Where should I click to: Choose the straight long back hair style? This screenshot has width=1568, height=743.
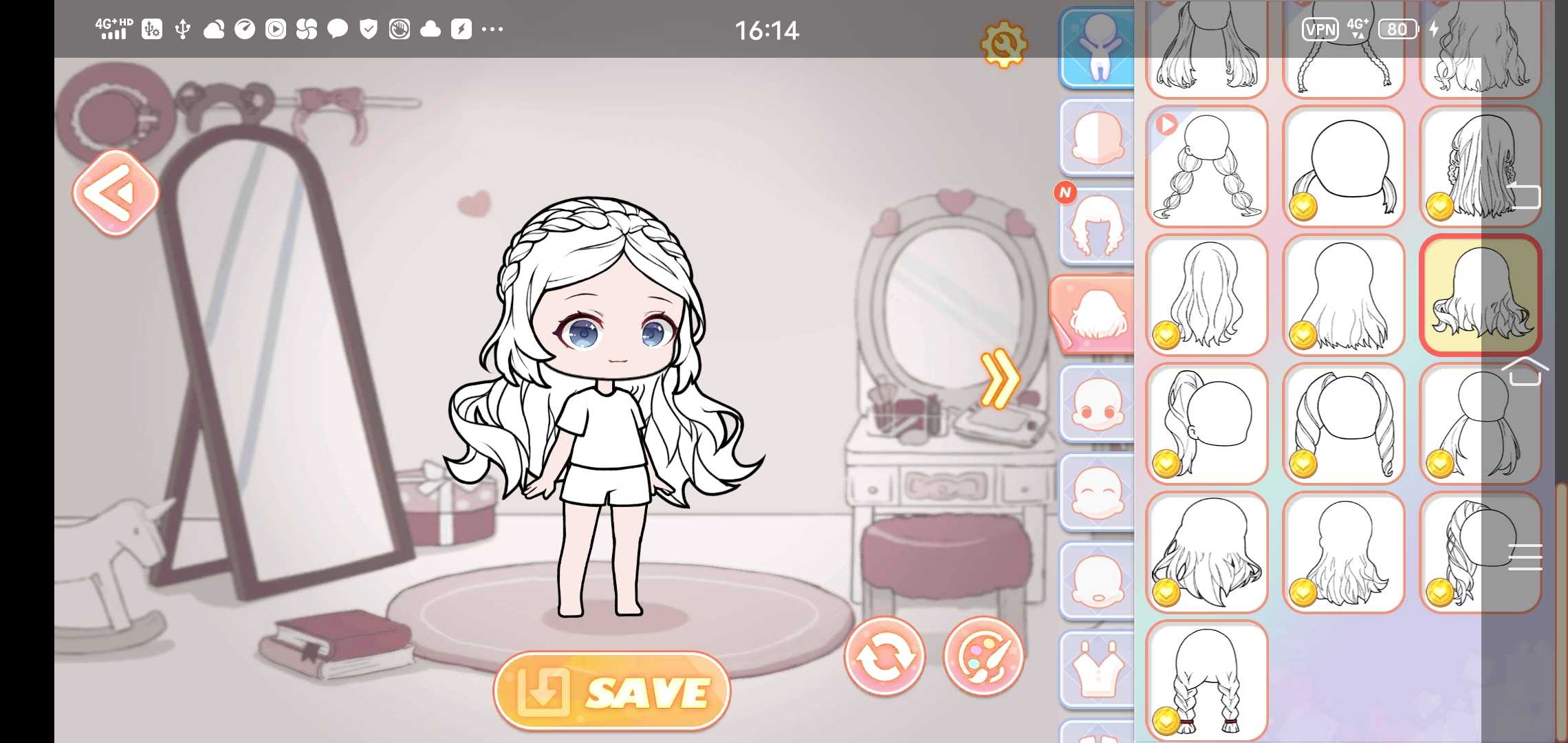1343,295
